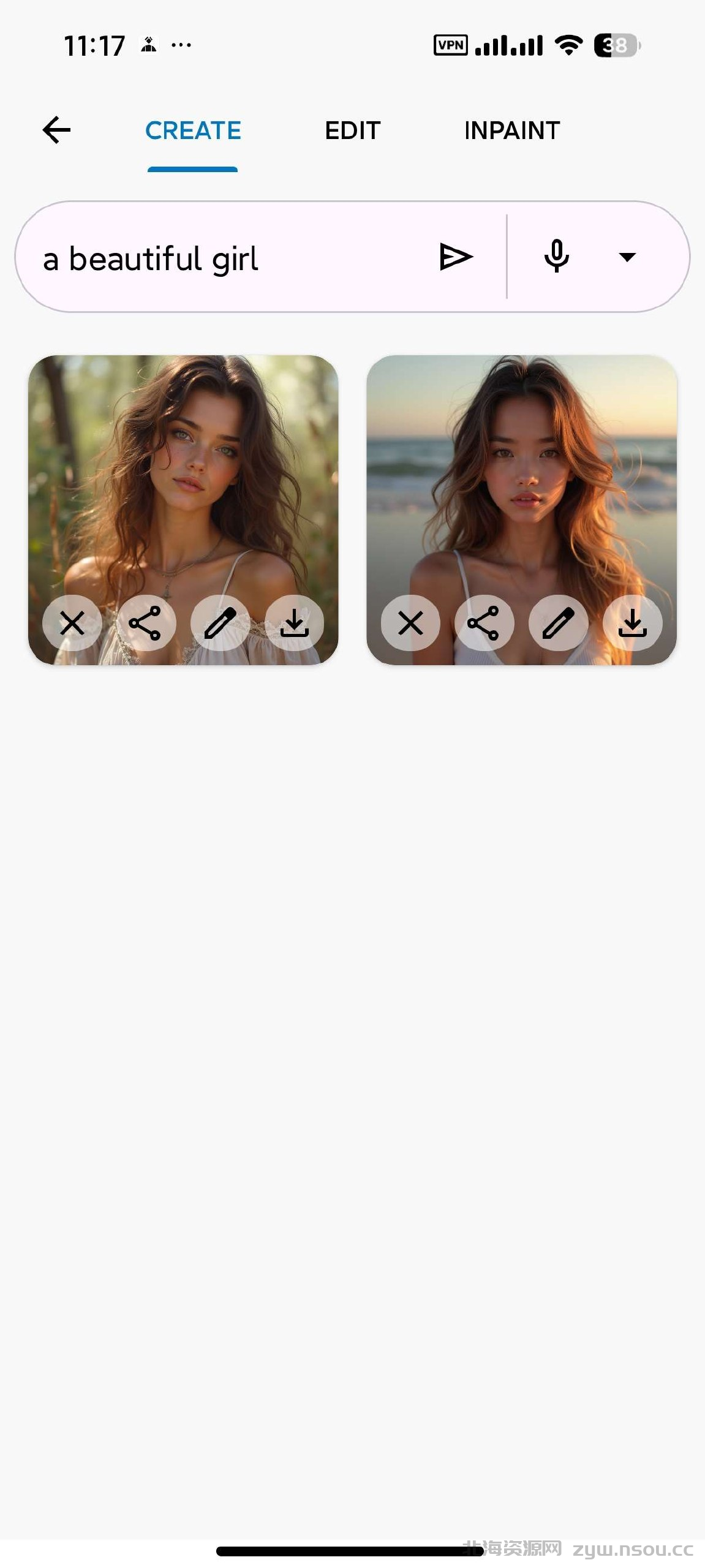This screenshot has height=1568, width=705.
Task: Download the forest image
Action: [295, 624]
